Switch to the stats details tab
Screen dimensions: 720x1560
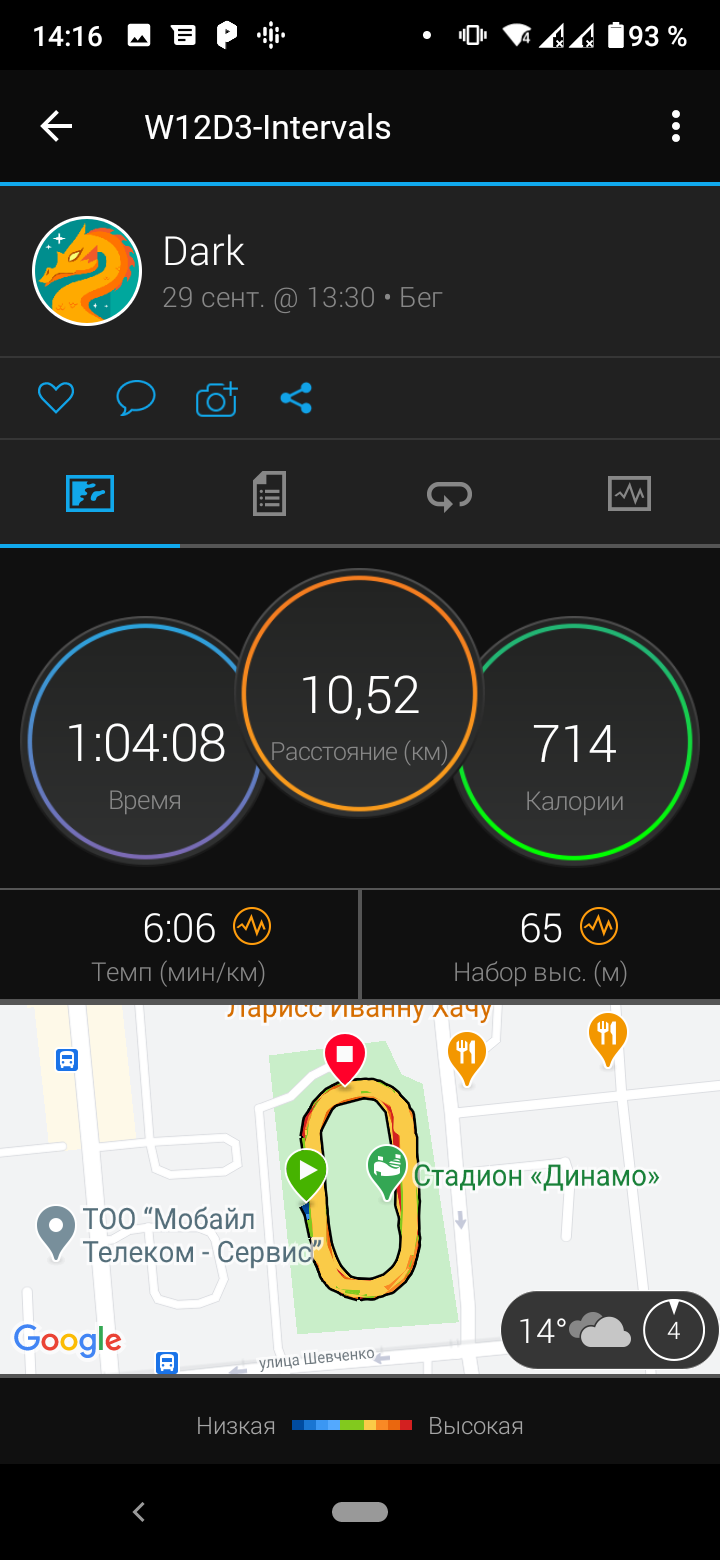point(269,494)
